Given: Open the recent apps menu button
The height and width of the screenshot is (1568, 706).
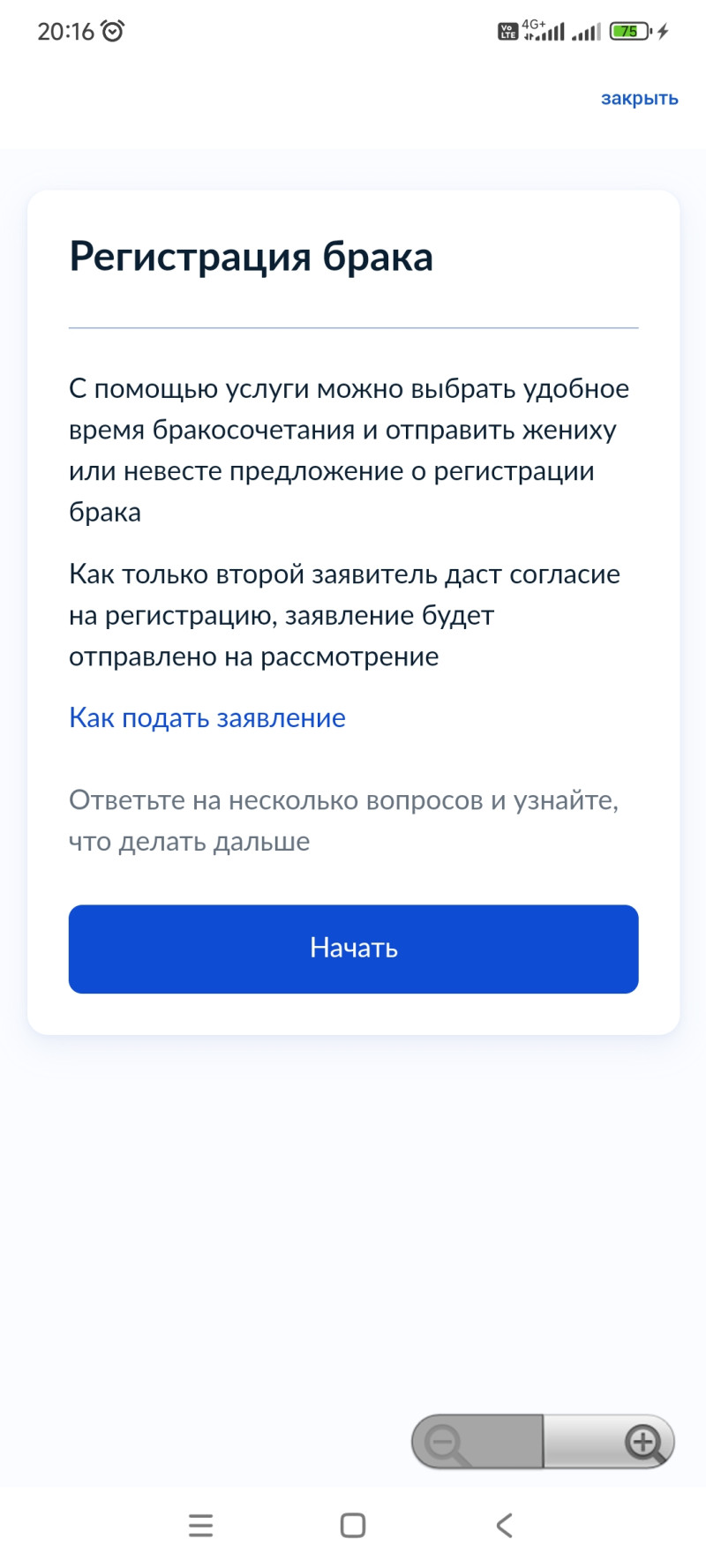Looking at the screenshot, I should coord(201,1525).
